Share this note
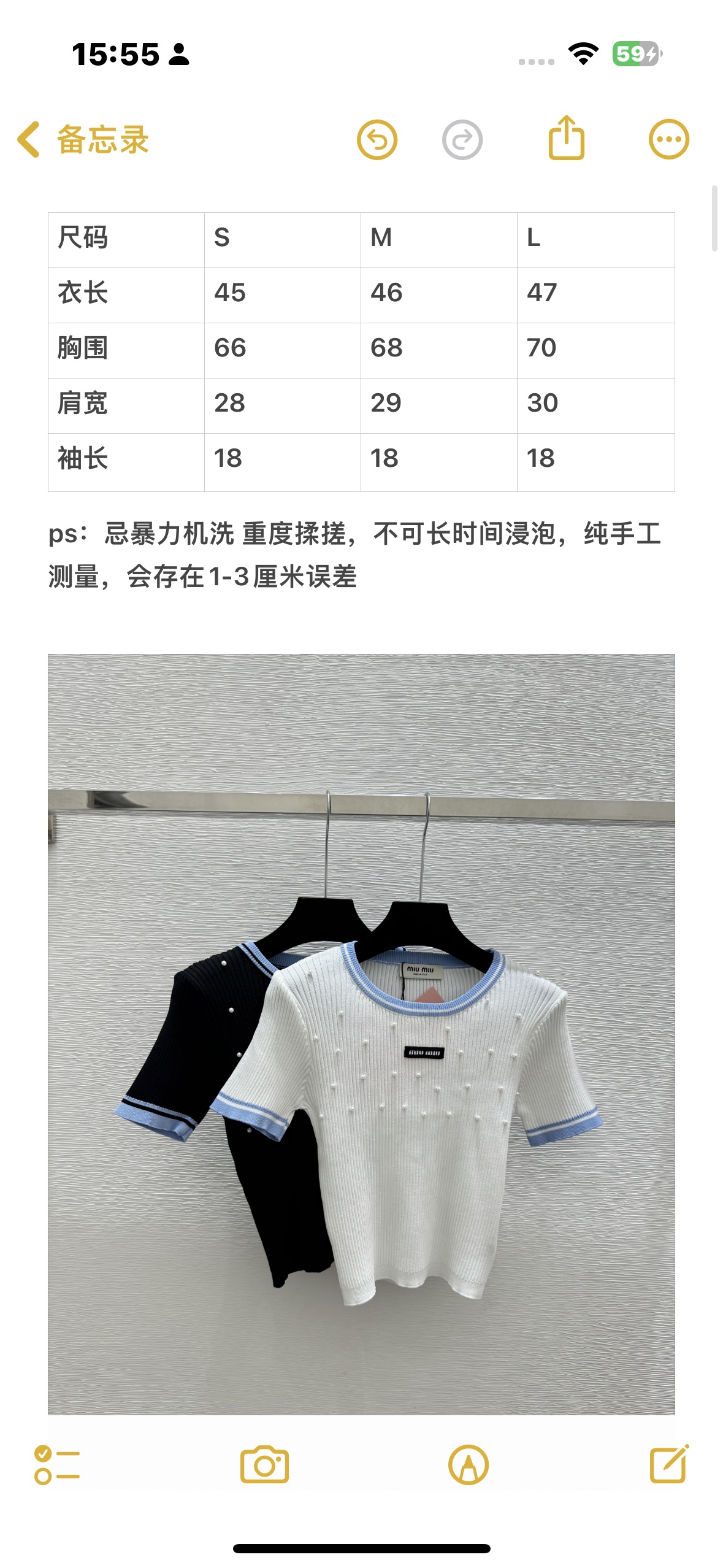Screen dimensions: 723x1568 click(566, 138)
